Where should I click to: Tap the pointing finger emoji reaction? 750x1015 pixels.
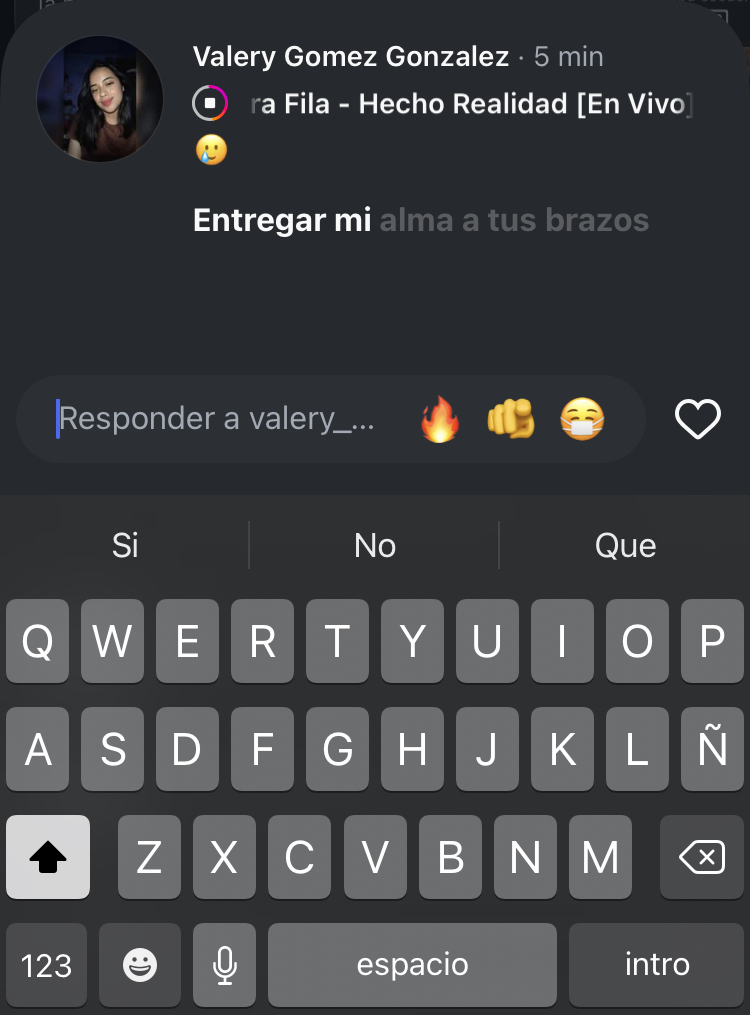coord(511,419)
